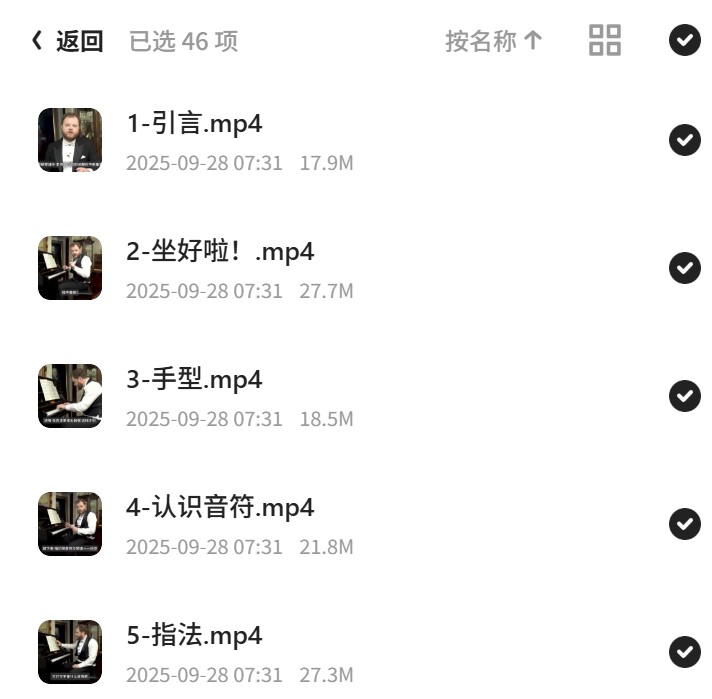Switch to grid view layout
This screenshot has height=699, width=712.
(605, 40)
